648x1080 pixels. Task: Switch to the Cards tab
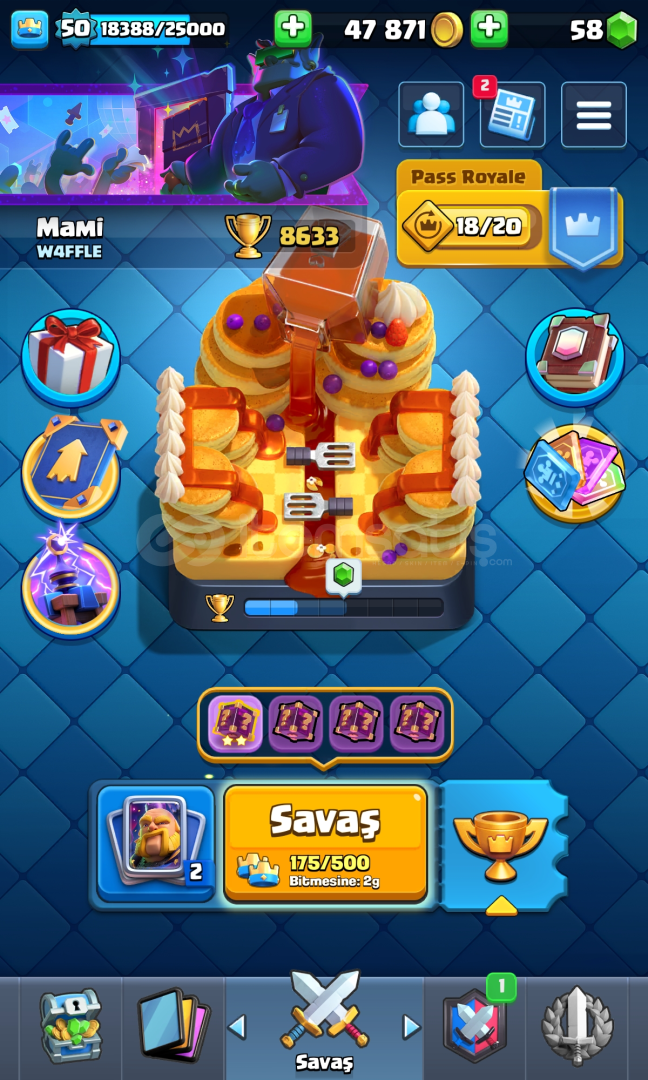[x=174, y=1026]
